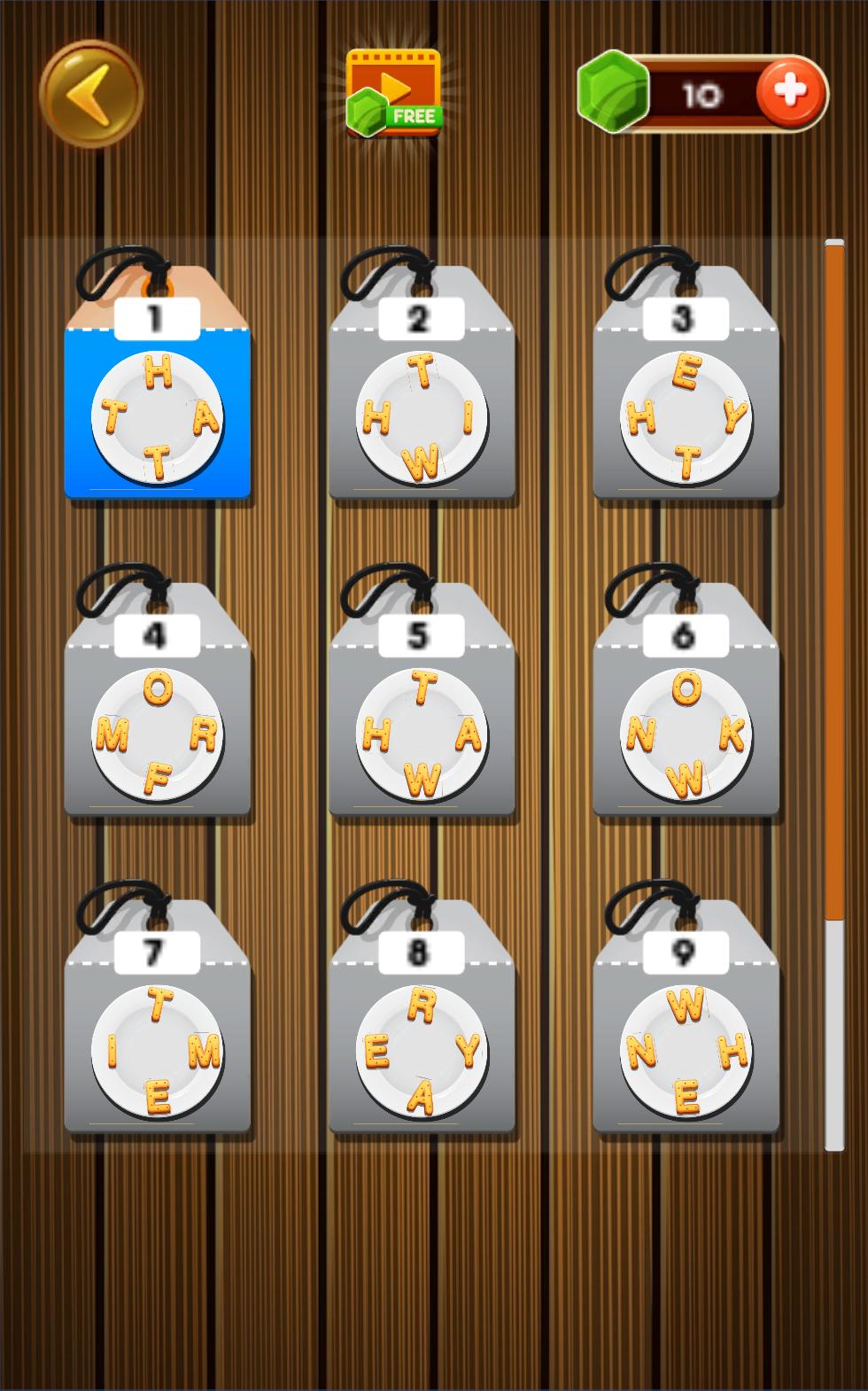Open level 9 tag
The image size is (868, 1391).
pyautogui.click(x=686, y=1033)
